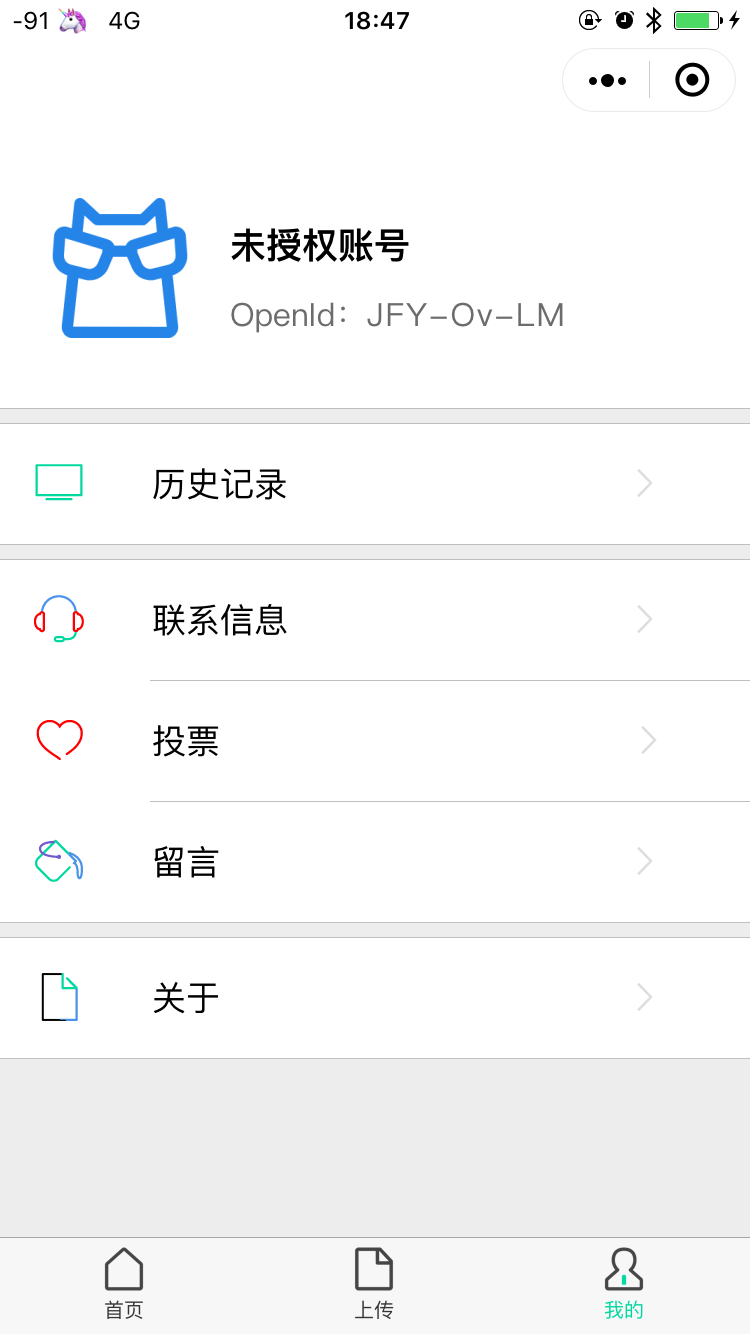Select the 我的 profile tab

[x=624, y=1284]
